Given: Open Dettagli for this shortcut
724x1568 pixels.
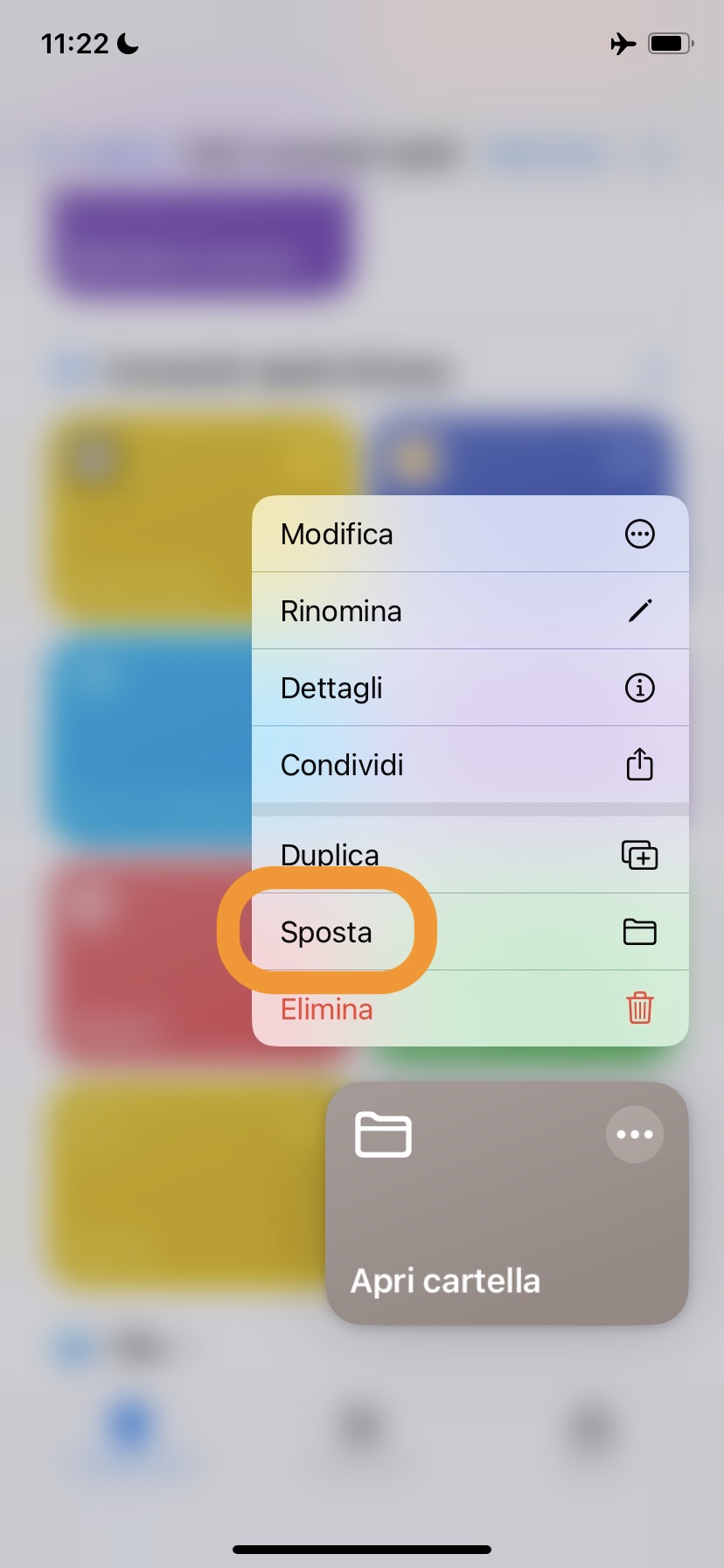Looking at the screenshot, I should tap(470, 688).
